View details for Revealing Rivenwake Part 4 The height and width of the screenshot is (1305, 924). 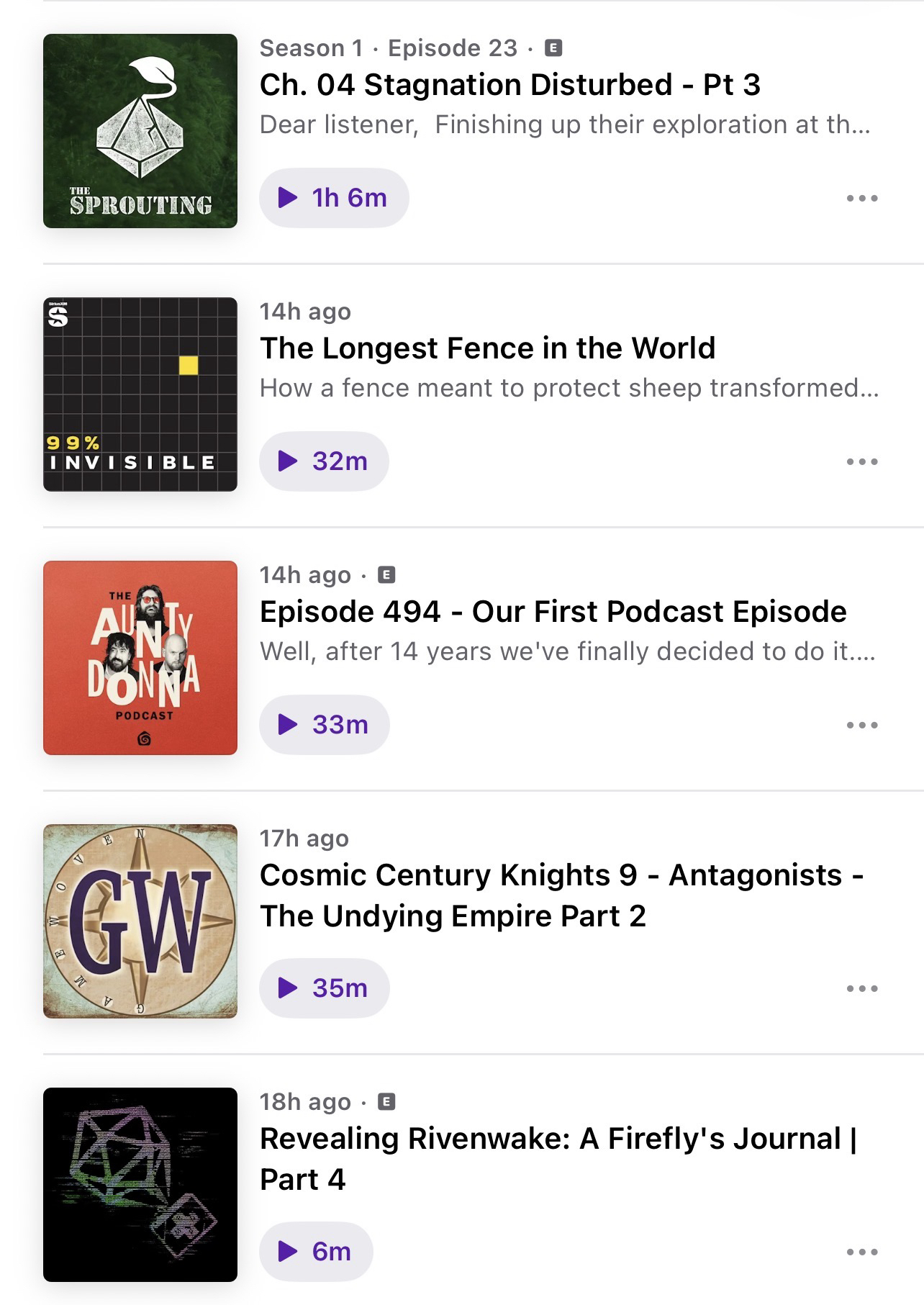(x=558, y=1159)
